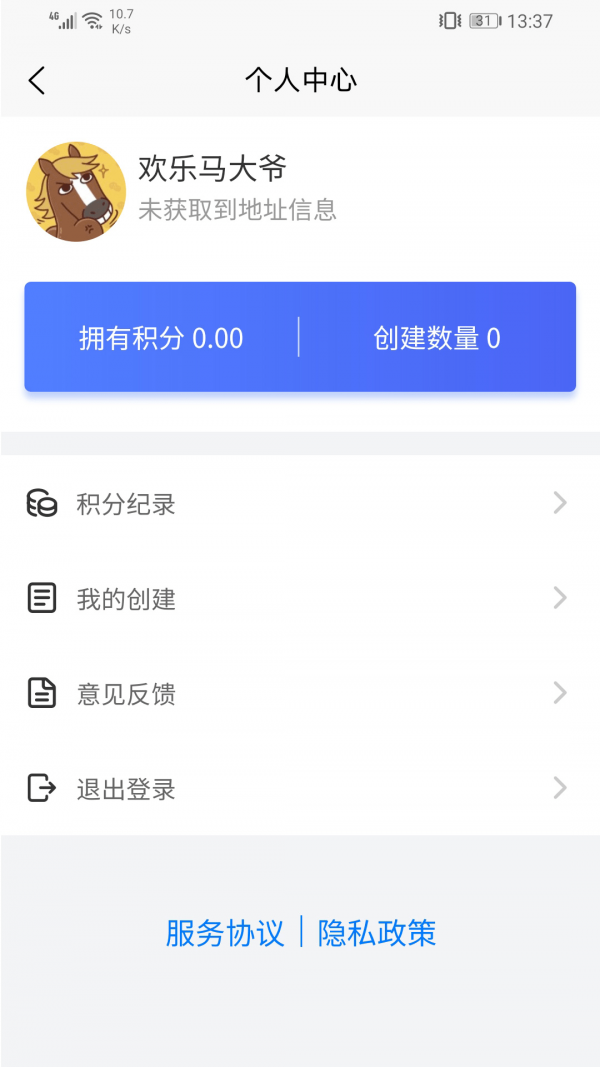
Task: Open the 服务协议 service agreement link
Action: (225, 933)
